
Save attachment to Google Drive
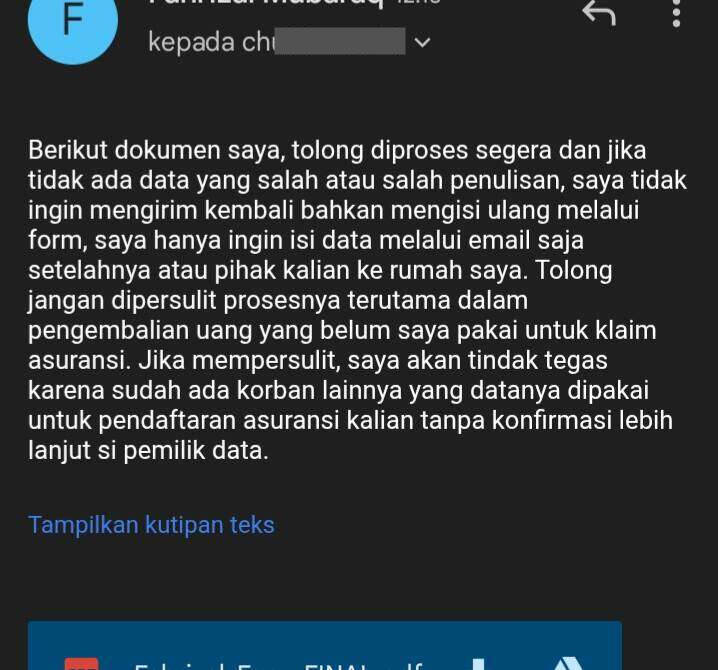click(567, 662)
